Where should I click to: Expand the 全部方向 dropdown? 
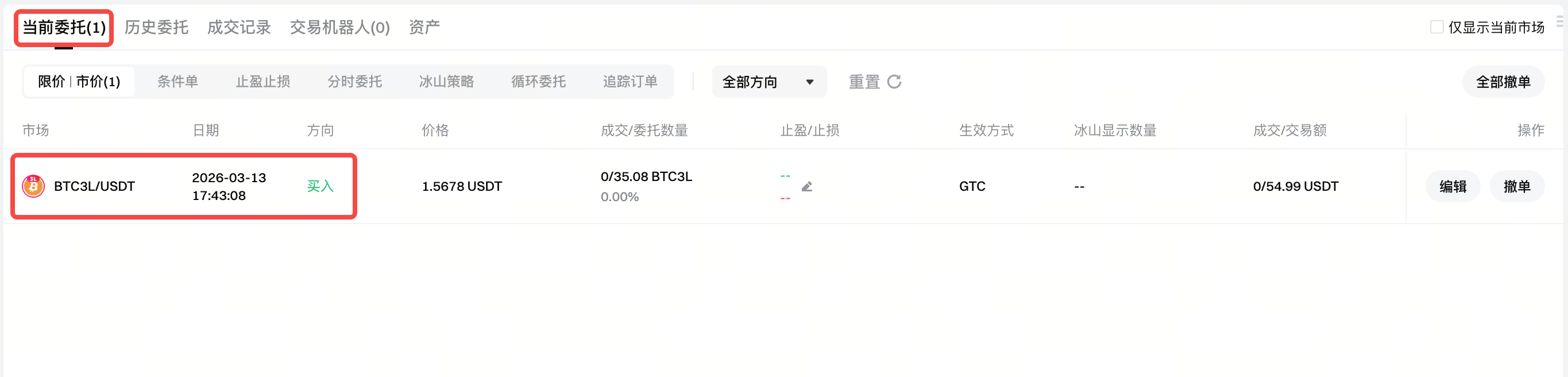(x=768, y=82)
